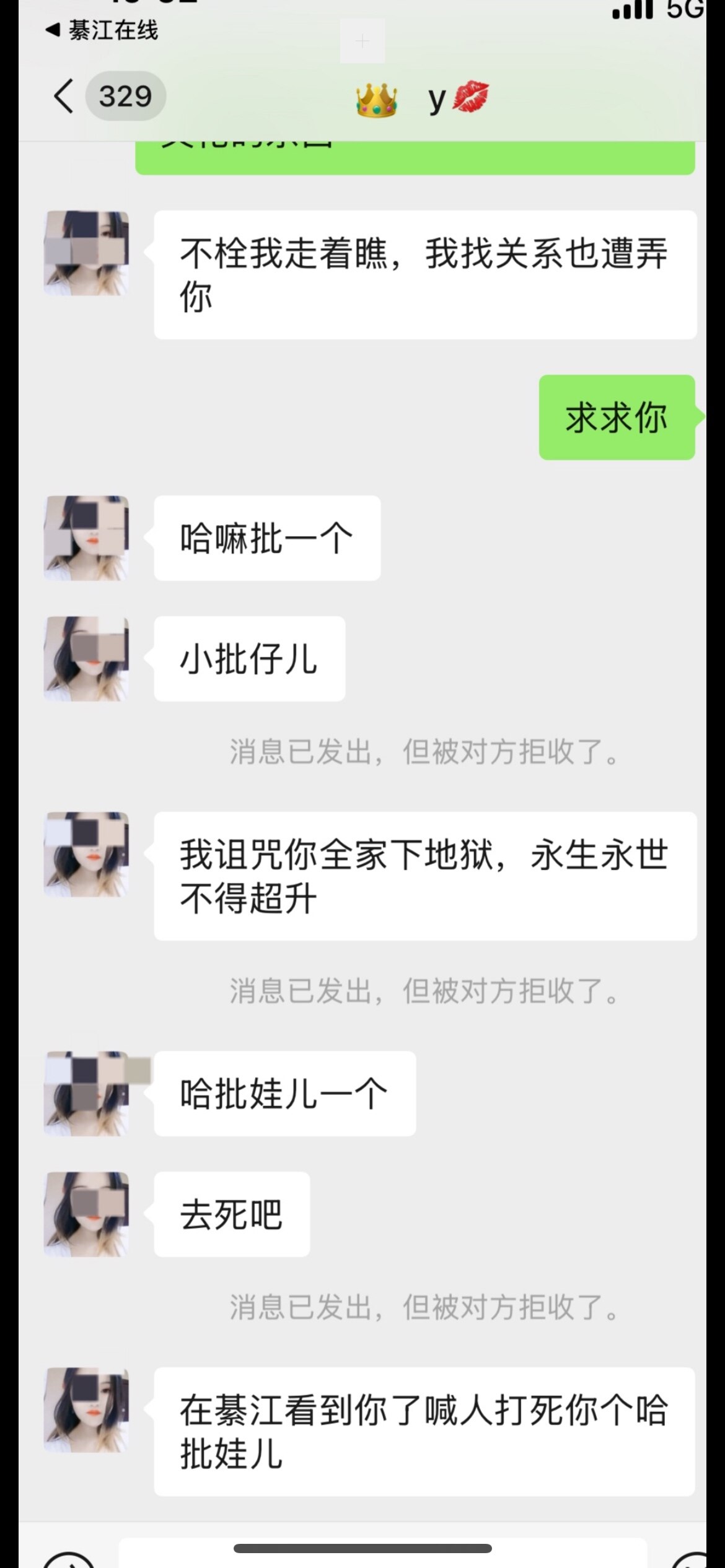Tap avatar beside "在綦江看到你了" message
725x1568 pixels.
(86, 1409)
